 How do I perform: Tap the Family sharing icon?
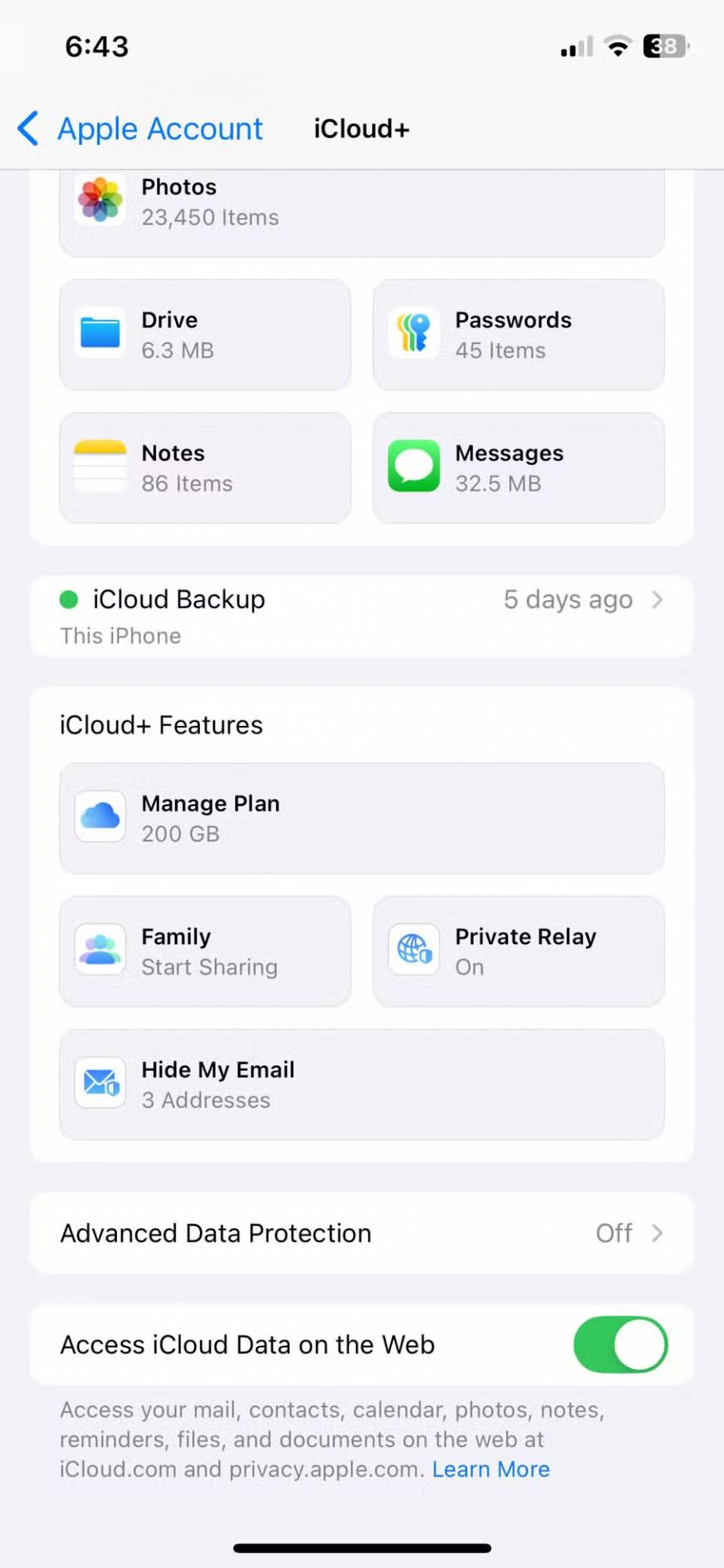[100, 950]
